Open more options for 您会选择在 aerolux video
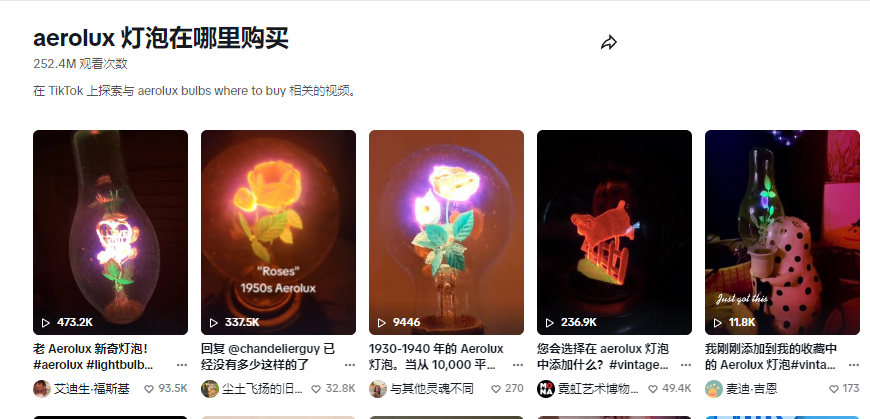 click(685, 365)
